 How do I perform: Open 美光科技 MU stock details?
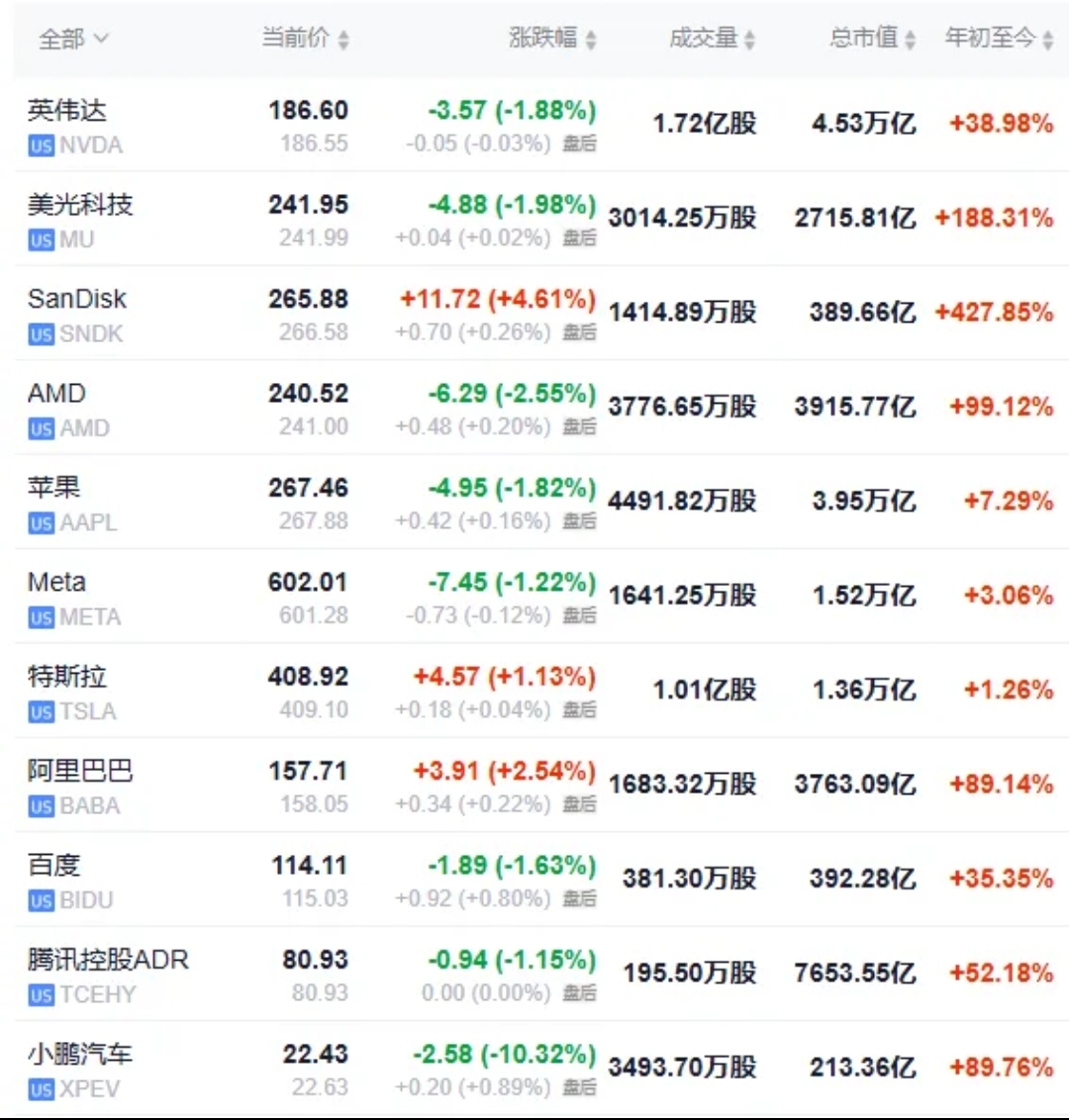pyautogui.click(x=80, y=205)
